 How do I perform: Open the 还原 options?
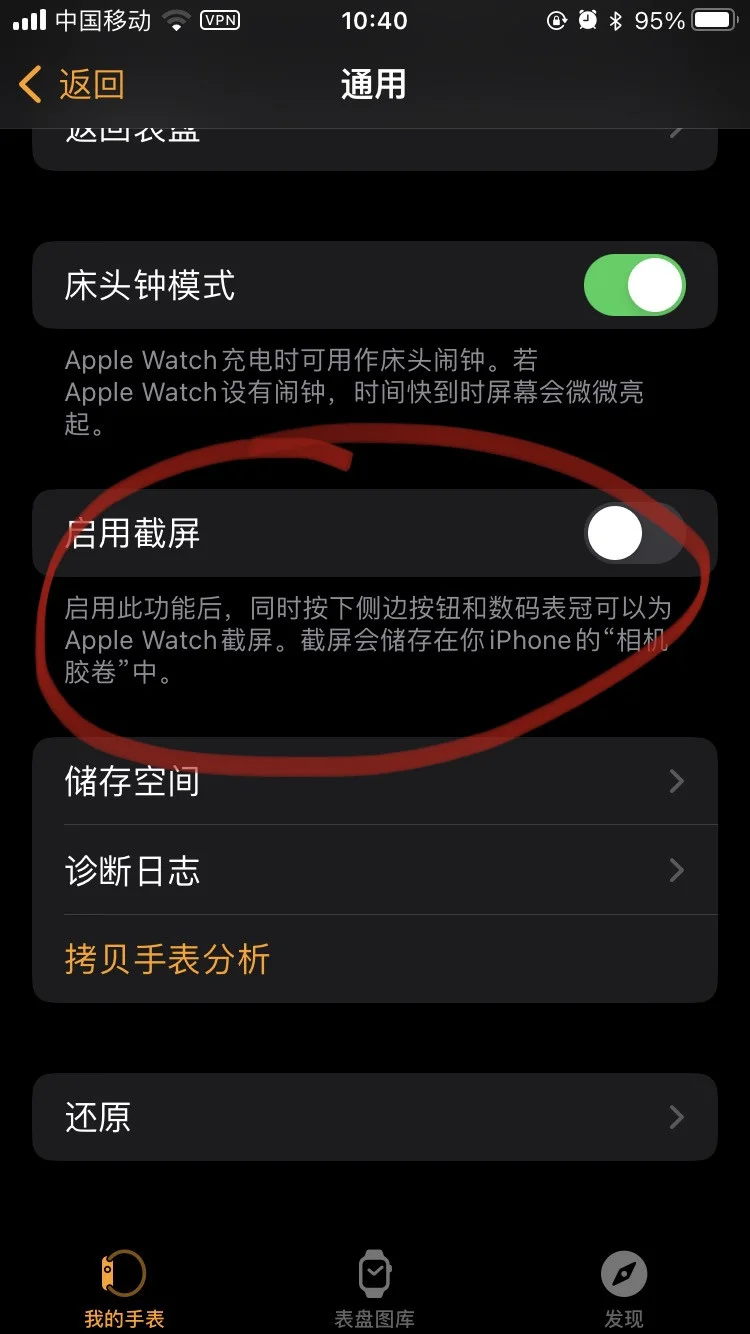(x=374, y=1117)
